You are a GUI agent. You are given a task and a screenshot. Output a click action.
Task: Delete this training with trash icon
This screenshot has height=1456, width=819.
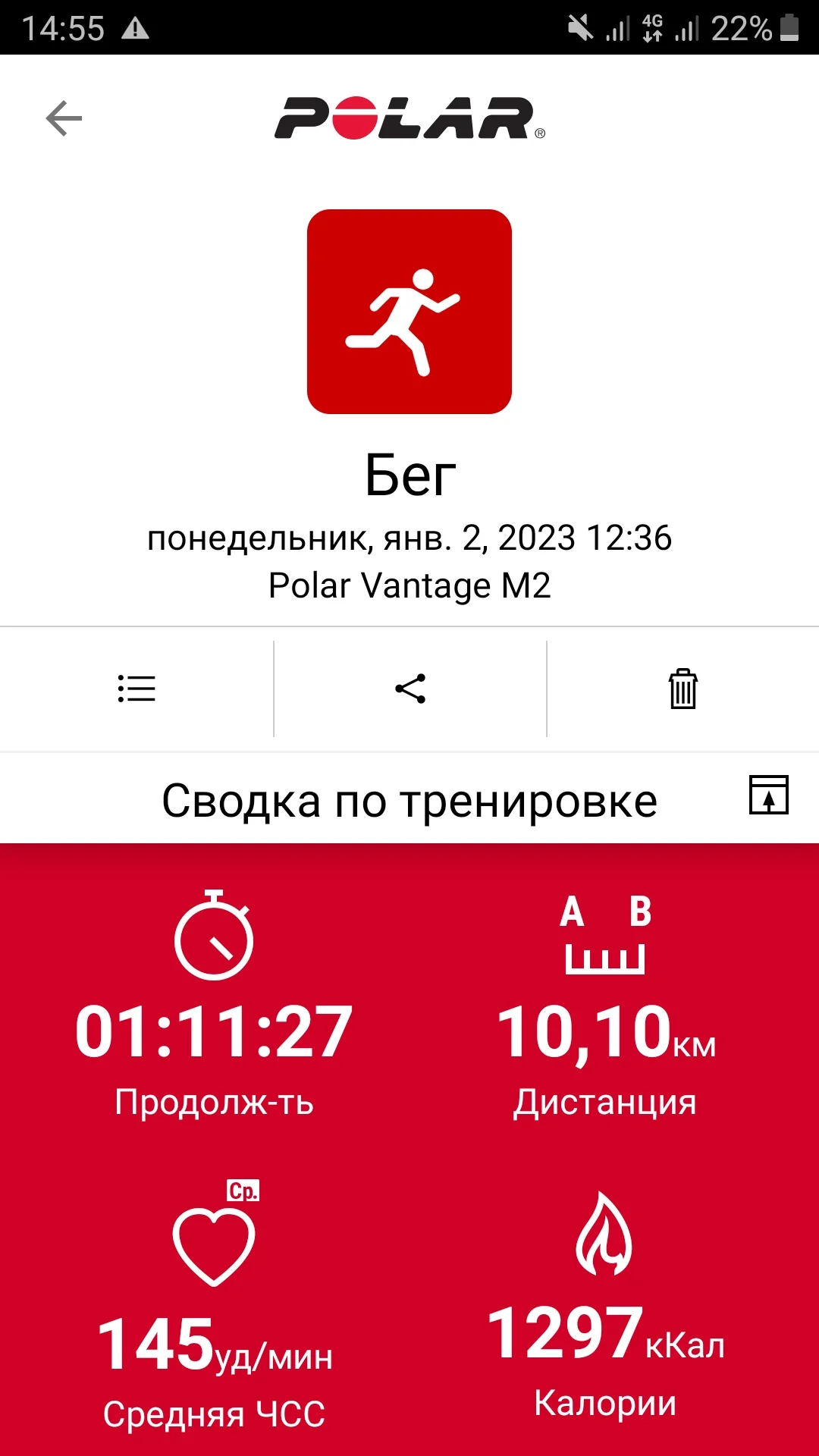tap(683, 689)
